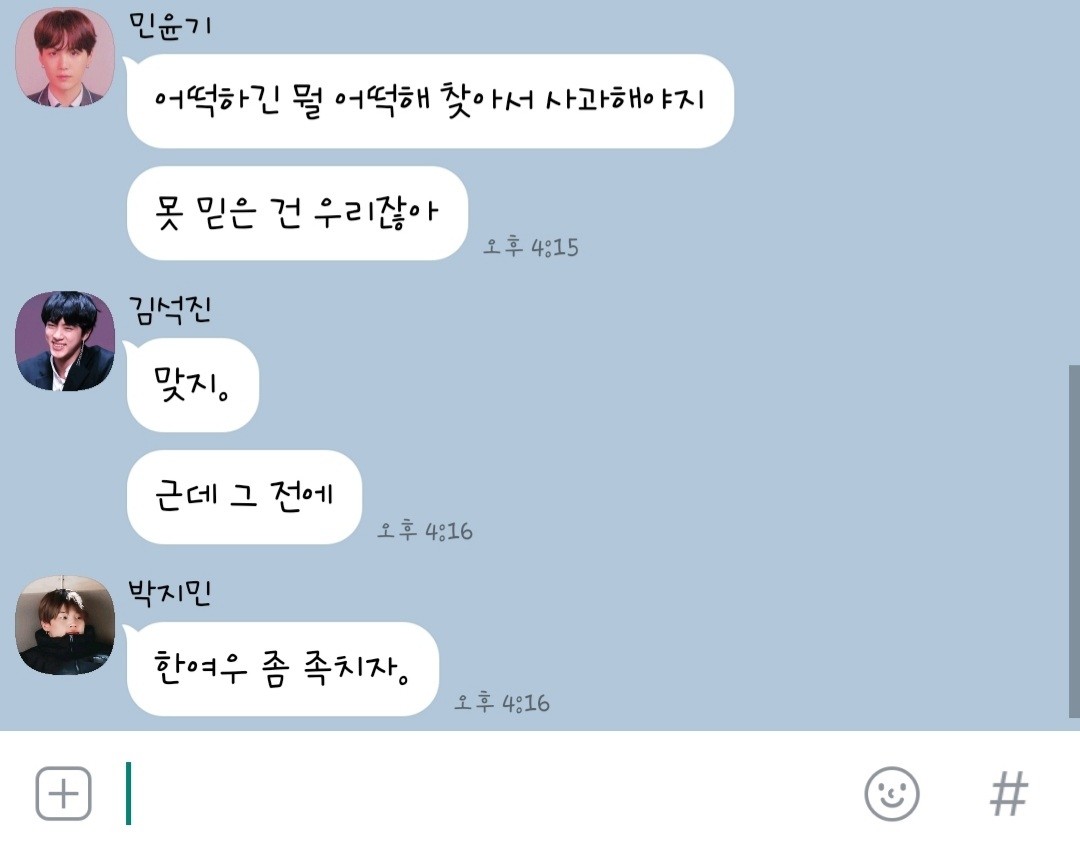The image size is (1080, 857).
Task: Open the emoticon picker
Action: [x=891, y=794]
